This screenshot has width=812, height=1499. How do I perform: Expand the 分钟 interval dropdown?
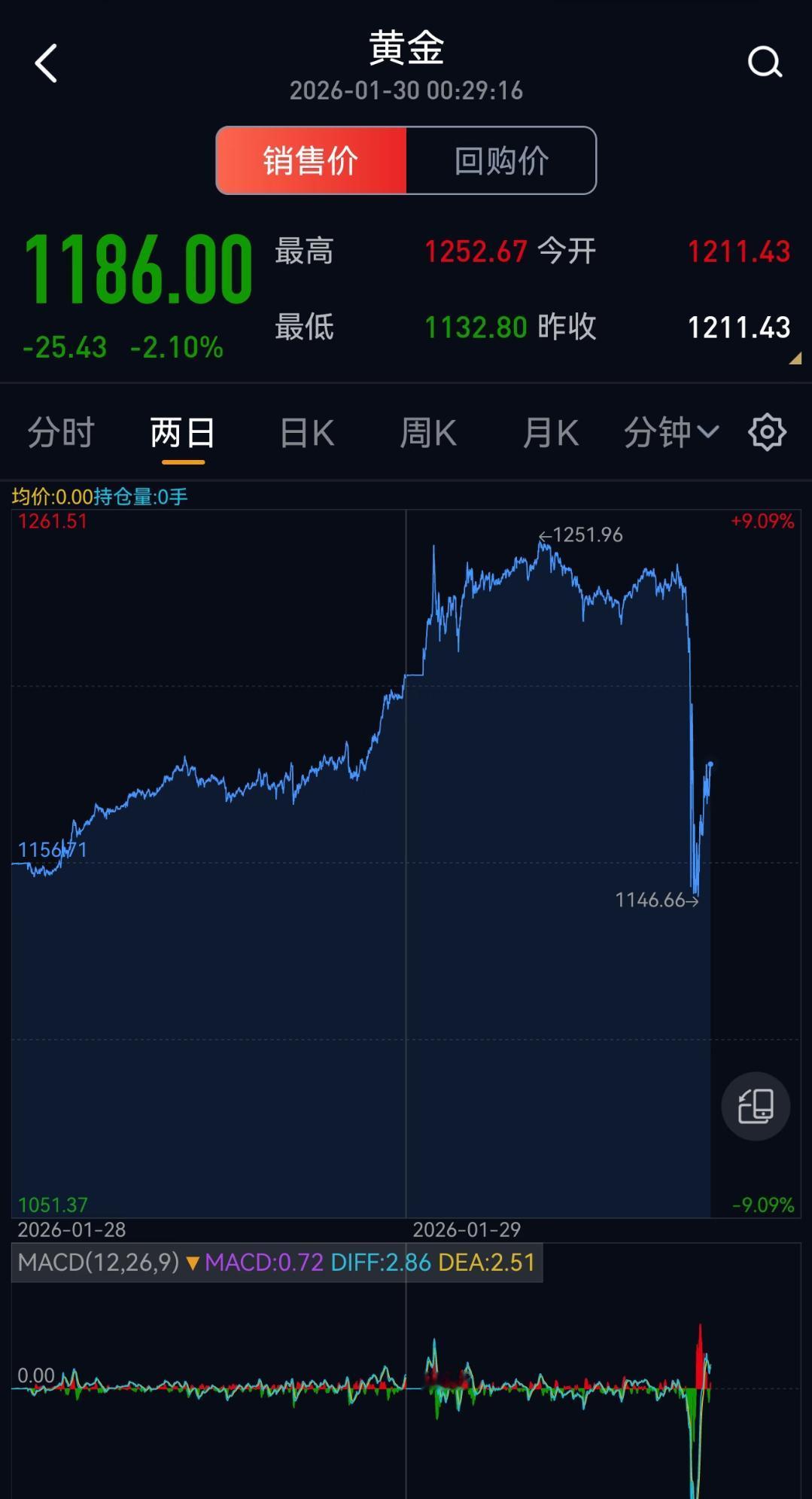[x=671, y=433]
